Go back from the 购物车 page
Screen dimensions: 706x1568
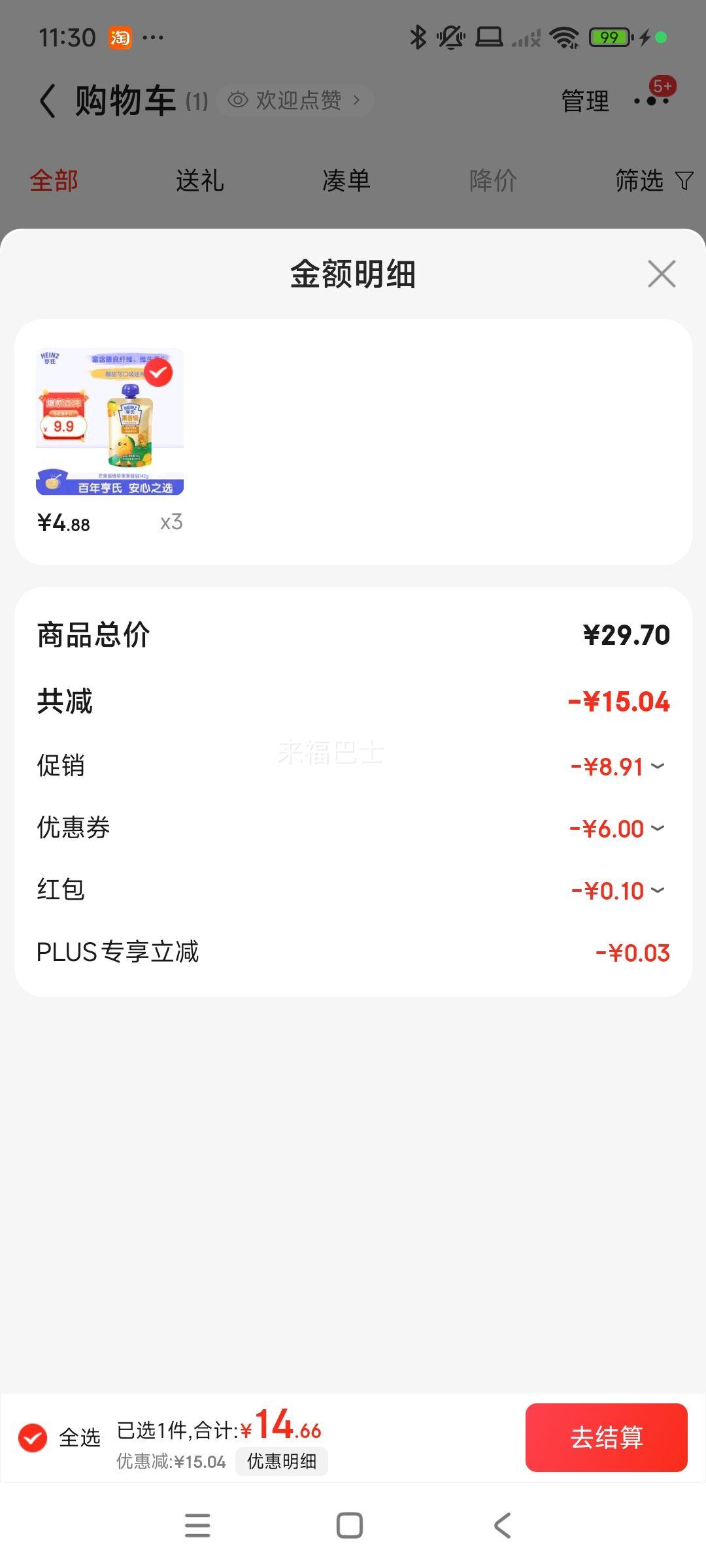(x=48, y=101)
